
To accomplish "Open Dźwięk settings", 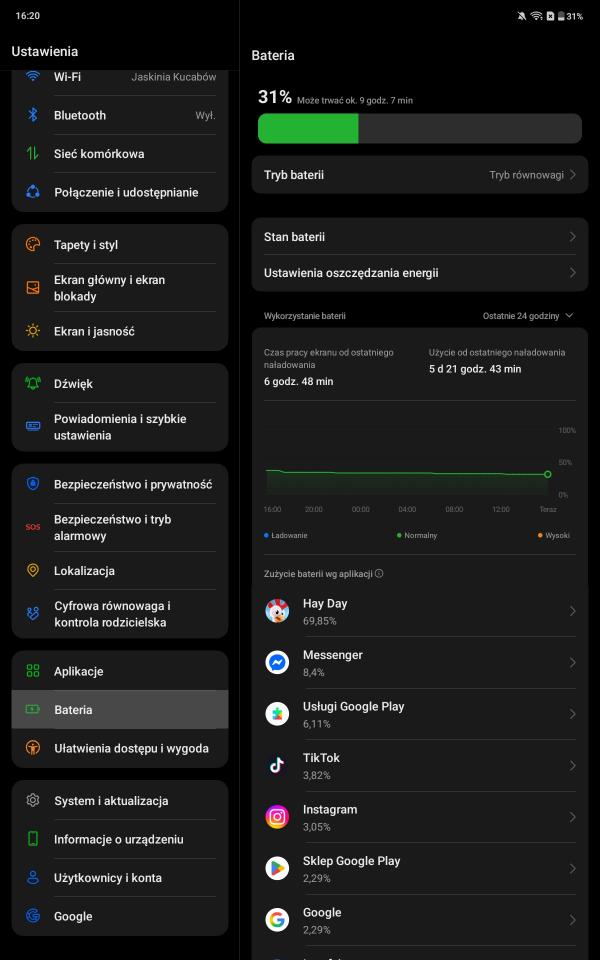I will pos(120,384).
